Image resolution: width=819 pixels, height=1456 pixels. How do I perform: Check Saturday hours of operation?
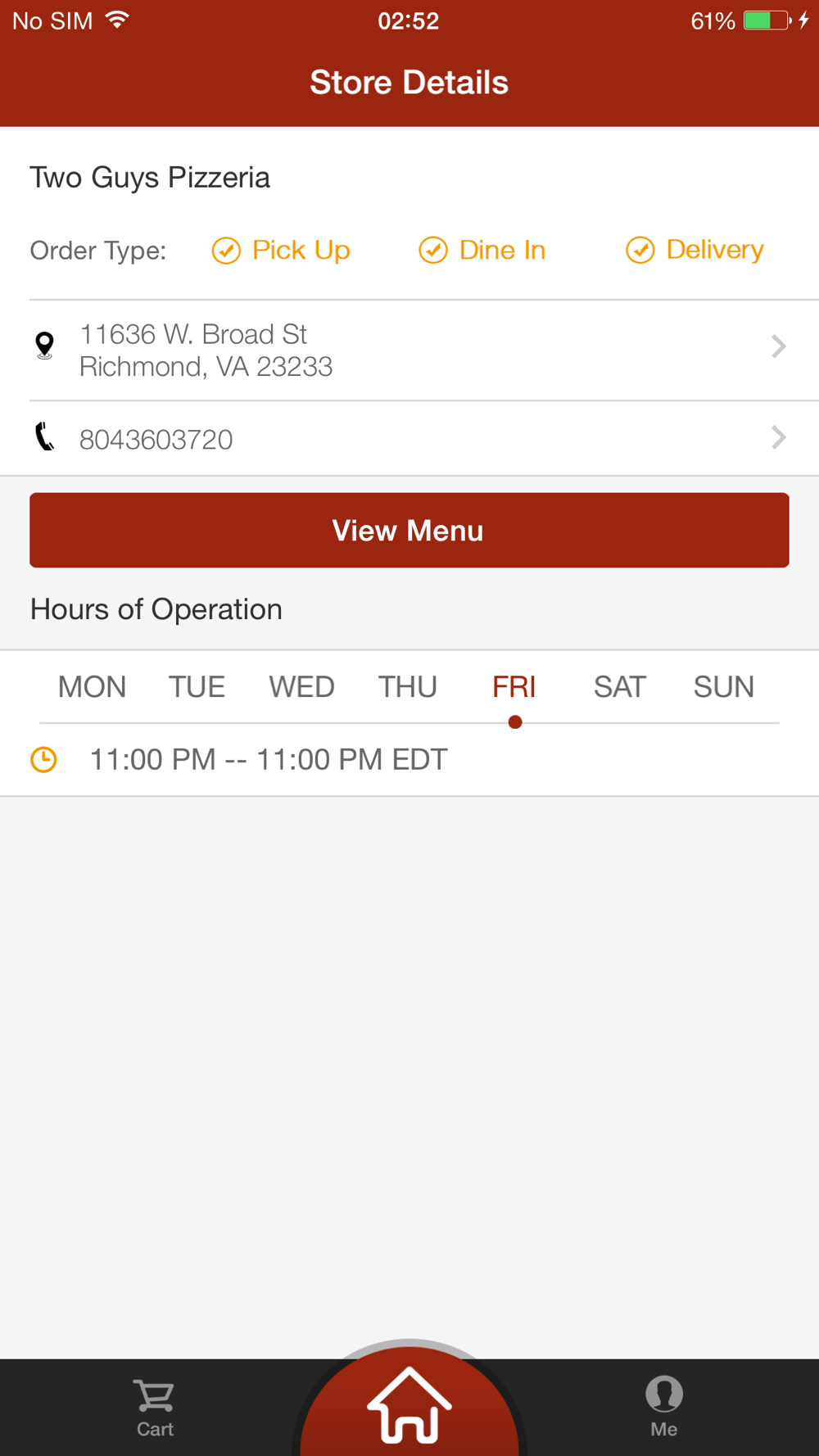[x=620, y=687]
